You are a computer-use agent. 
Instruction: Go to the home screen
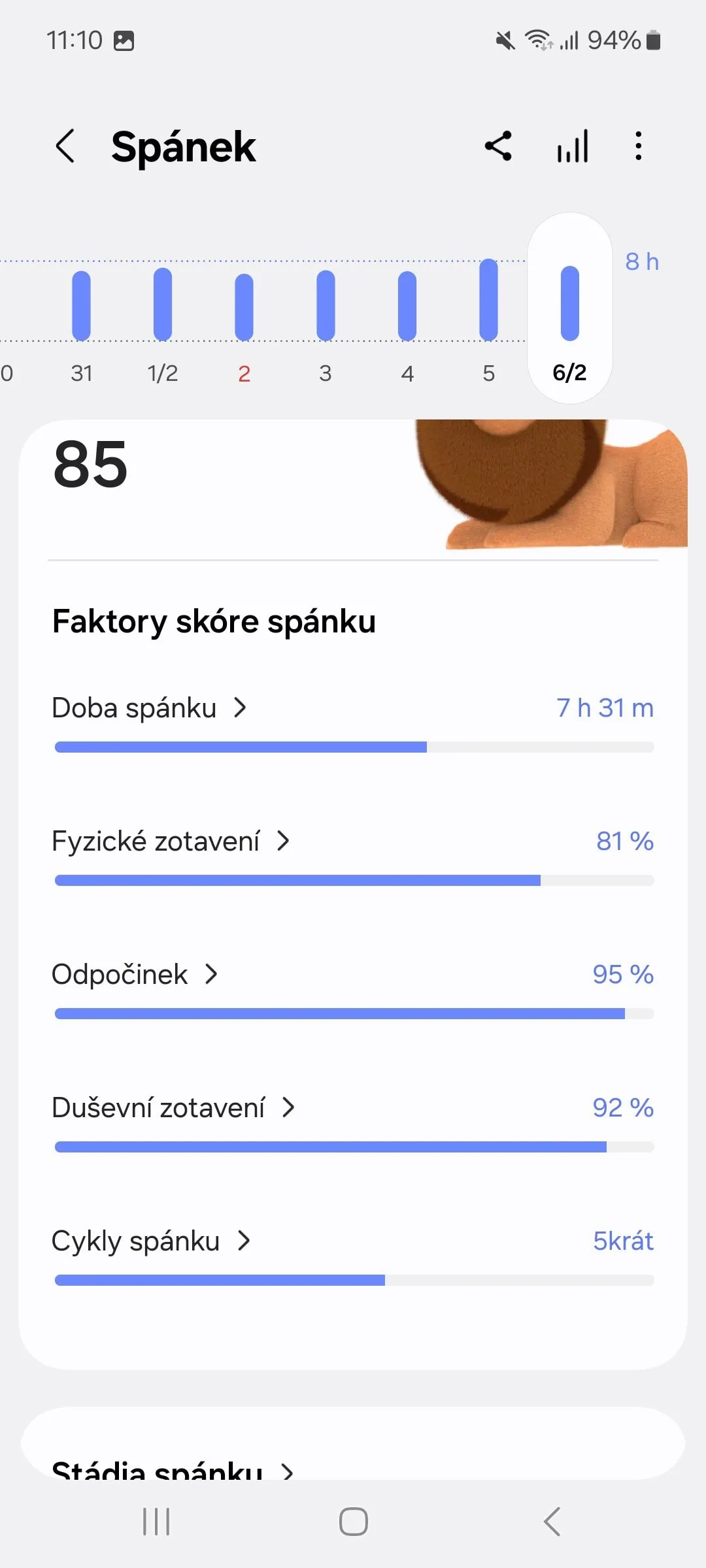pyautogui.click(x=353, y=1522)
